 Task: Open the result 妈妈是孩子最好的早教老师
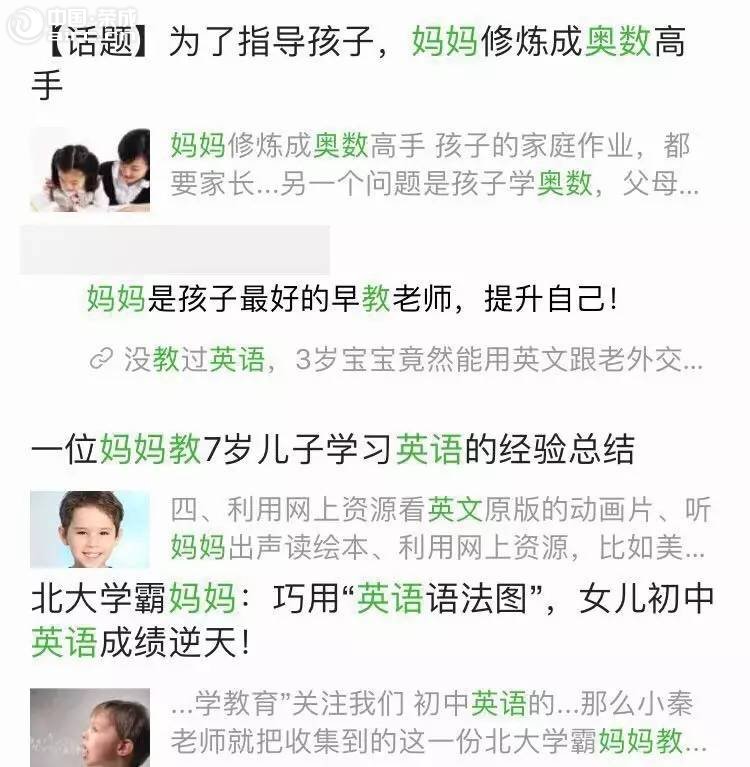[x=352, y=298]
